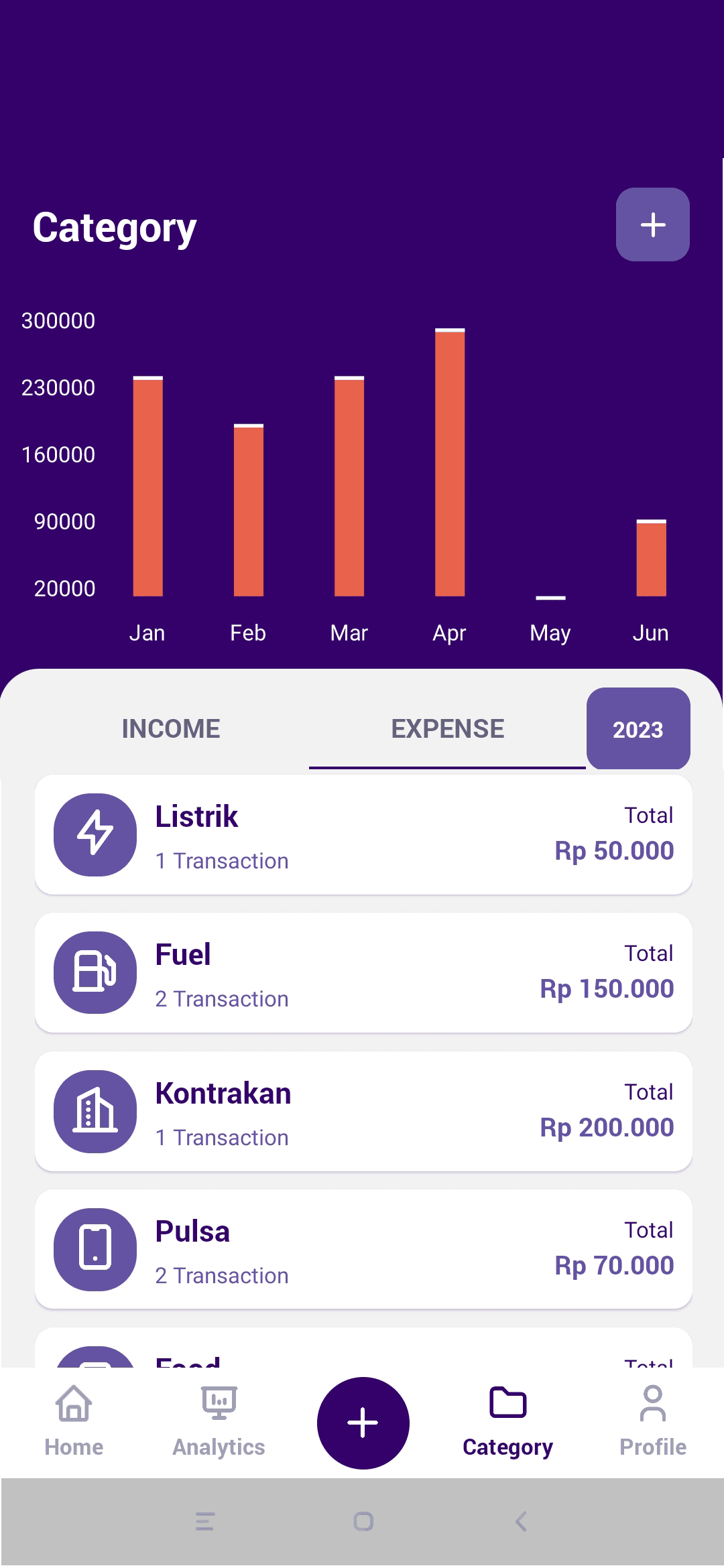
Task: Open the Listrik category
Action: coord(363,835)
